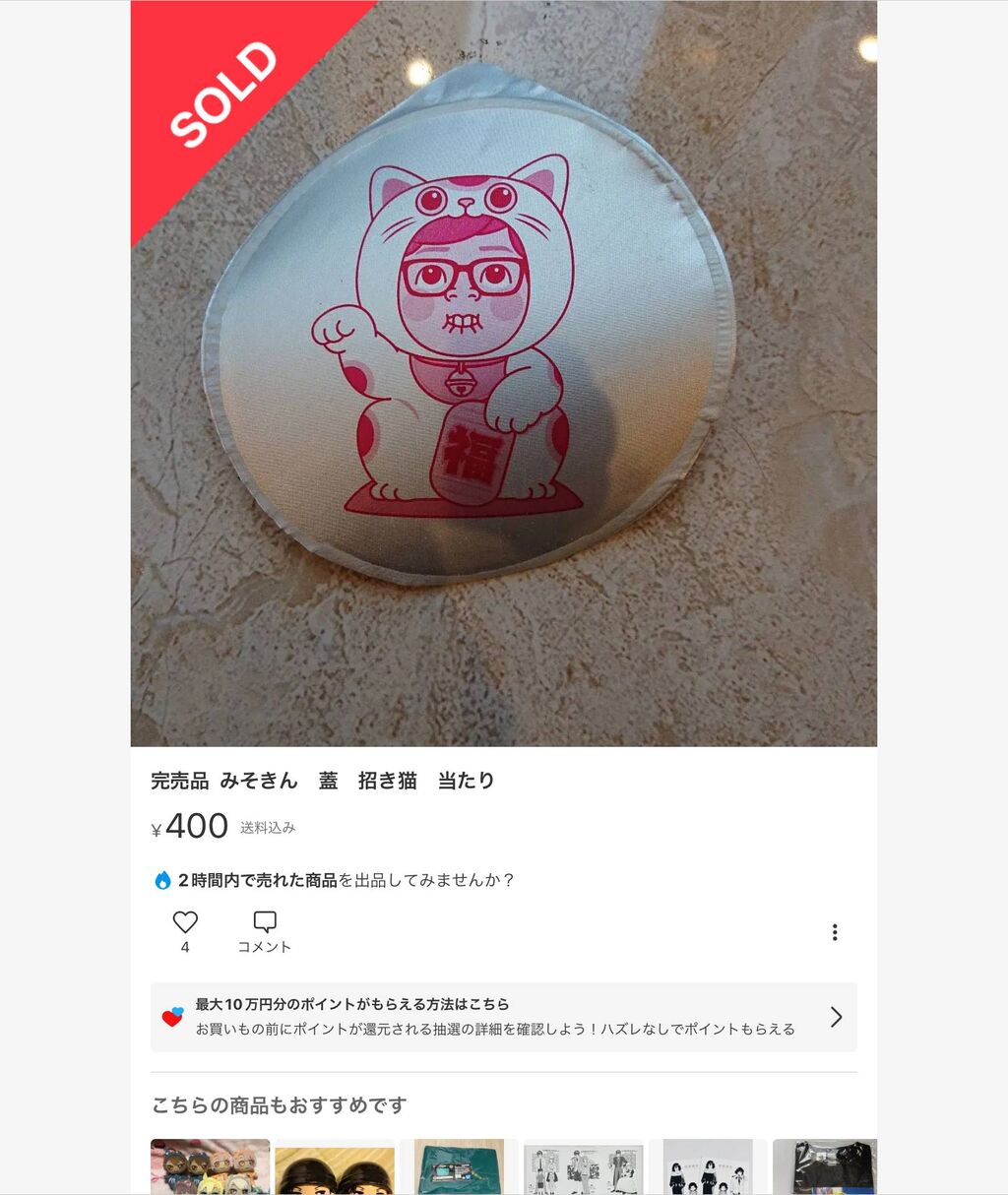Screen dimensions: 1008x1195
Task: Open the sold item's main photo
Action: pos(504,373)
